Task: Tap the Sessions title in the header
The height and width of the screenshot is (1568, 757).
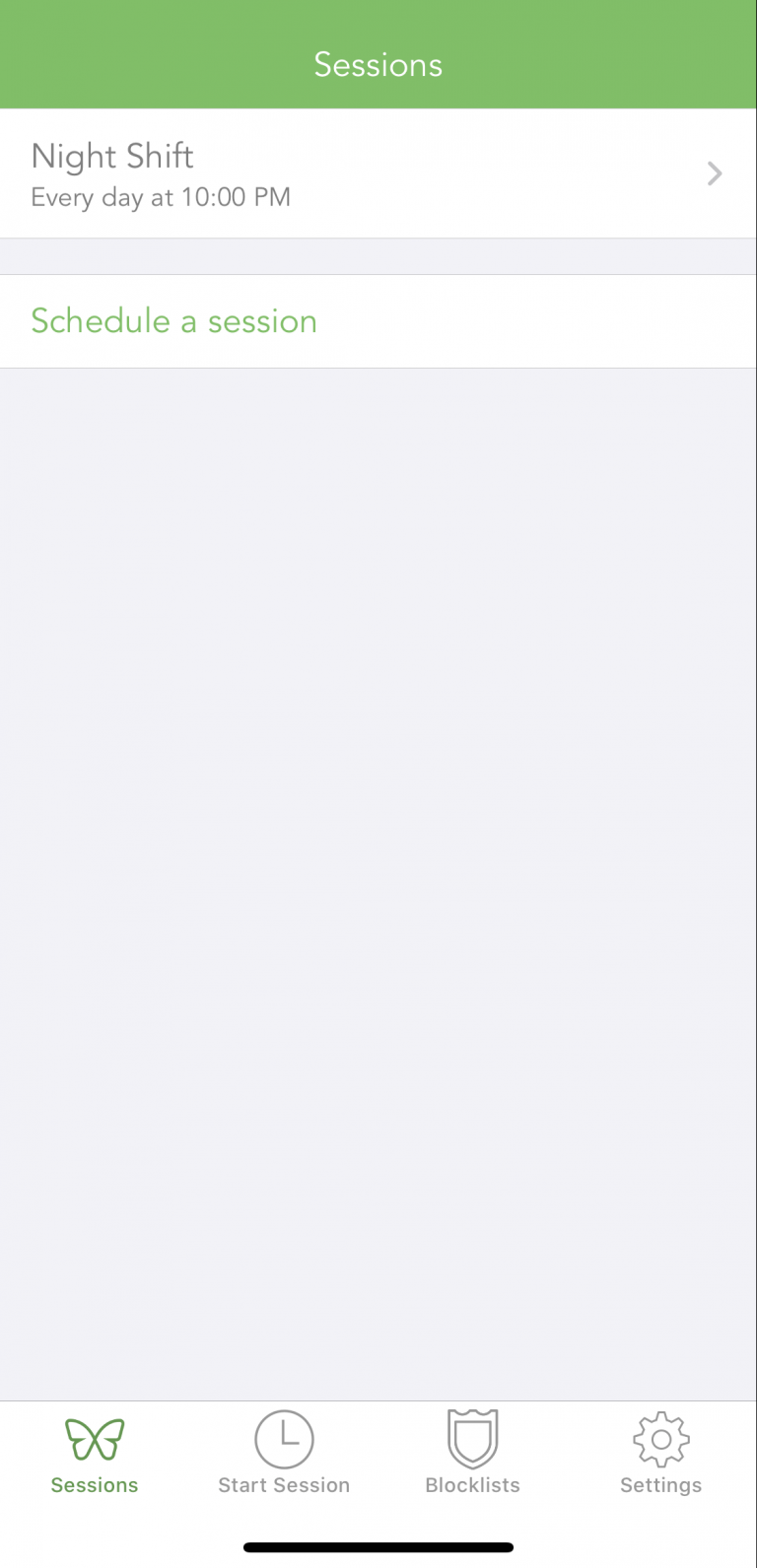Action: point(378,64)
